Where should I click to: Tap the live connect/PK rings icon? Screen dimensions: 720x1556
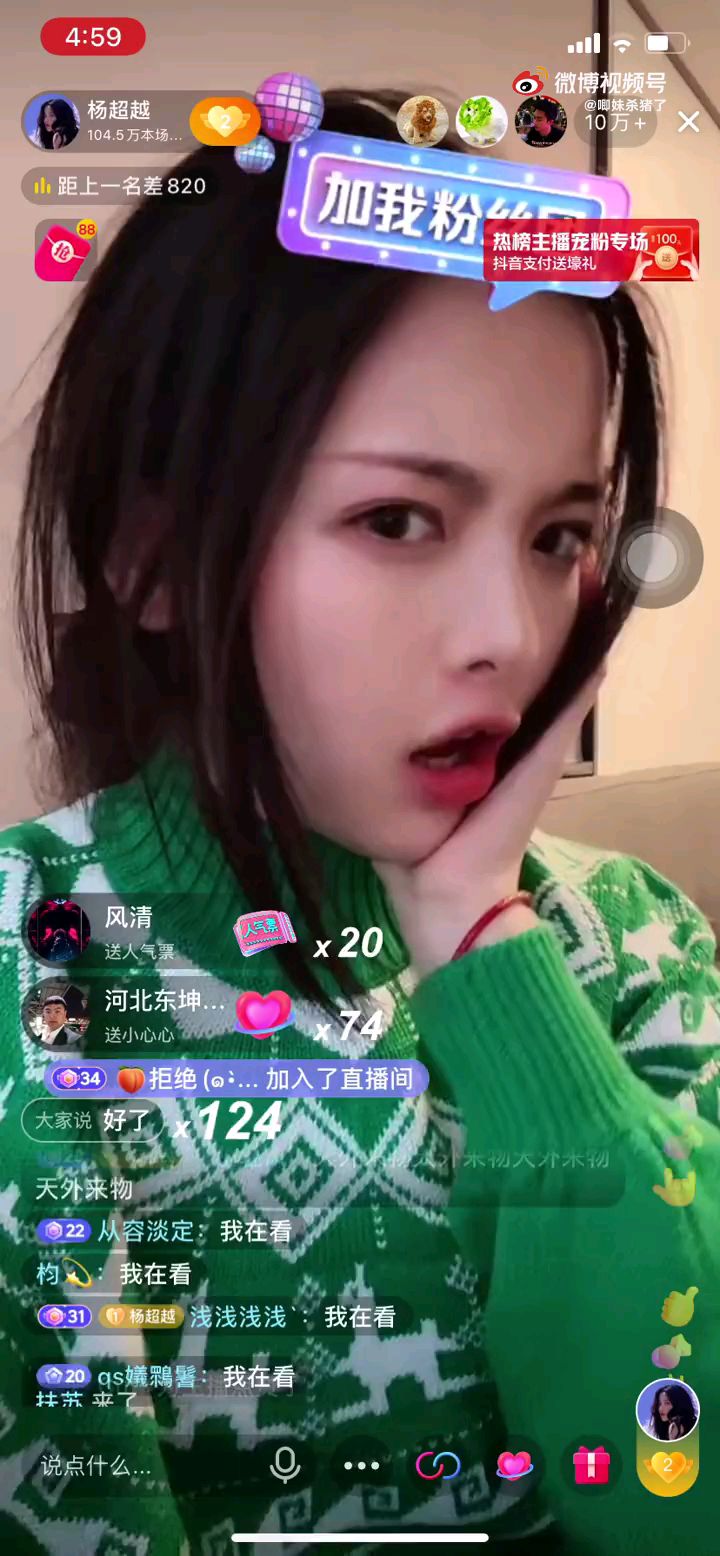[437, 1465]
